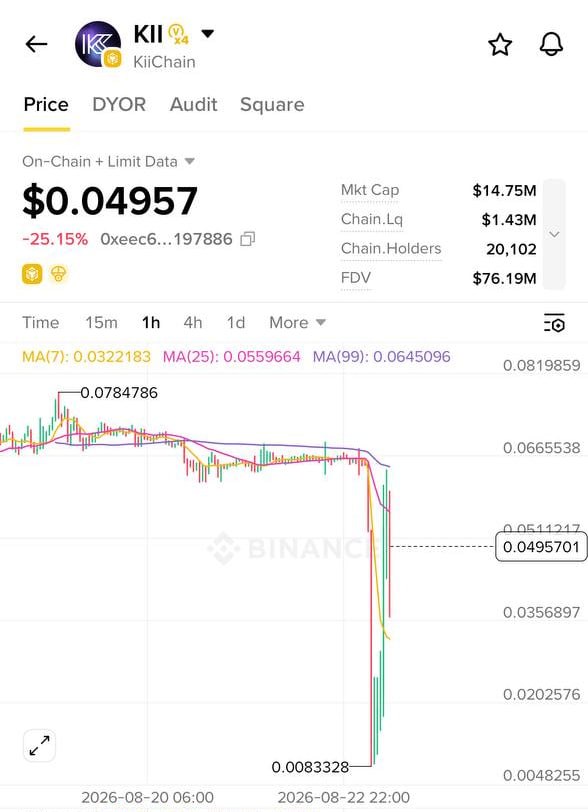Select the 15m chart interval

pos(102,323)
